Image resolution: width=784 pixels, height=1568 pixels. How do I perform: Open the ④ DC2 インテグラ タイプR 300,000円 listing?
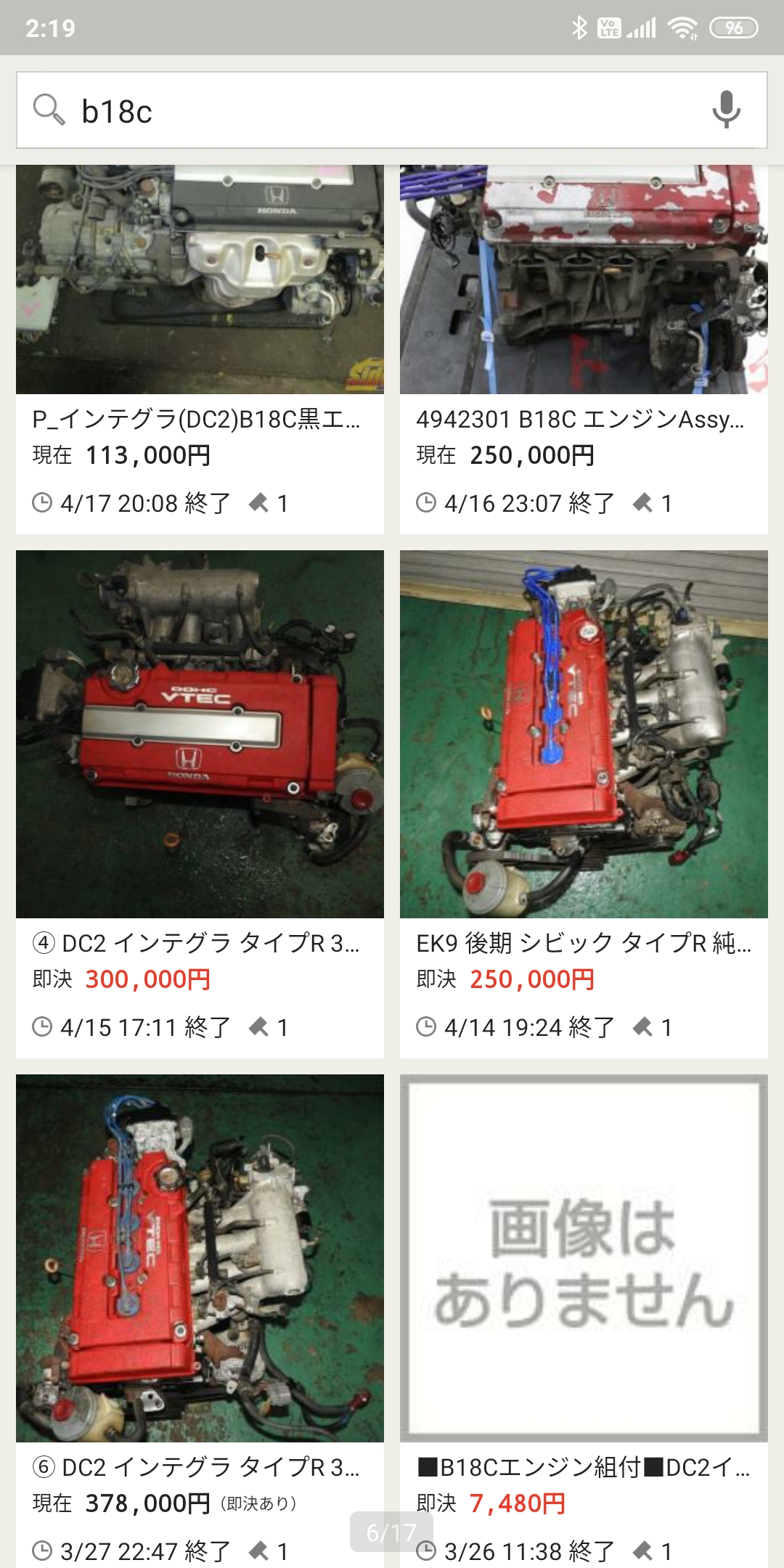pos(200,799)
